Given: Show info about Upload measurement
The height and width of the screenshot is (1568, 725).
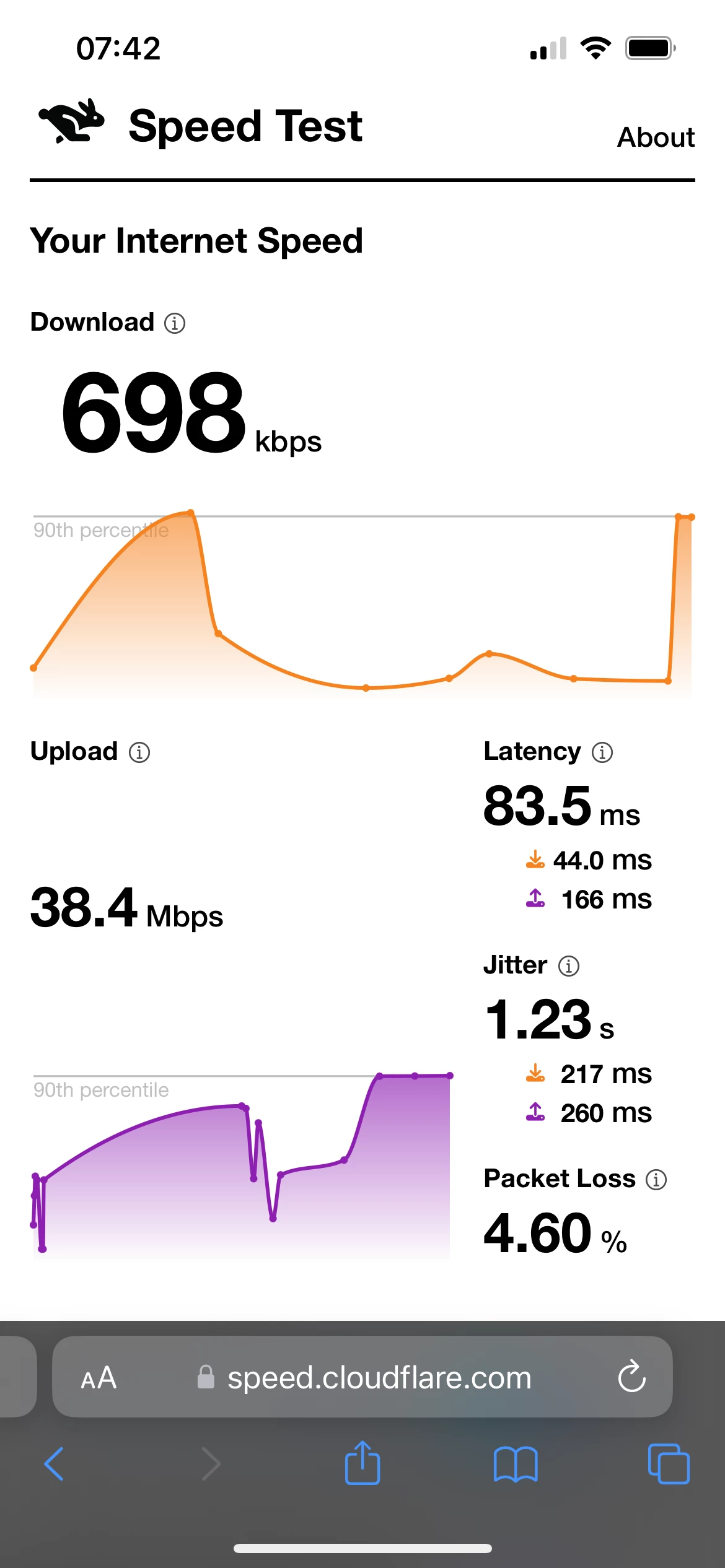Looking at the screenshot, I should (139, 752).
